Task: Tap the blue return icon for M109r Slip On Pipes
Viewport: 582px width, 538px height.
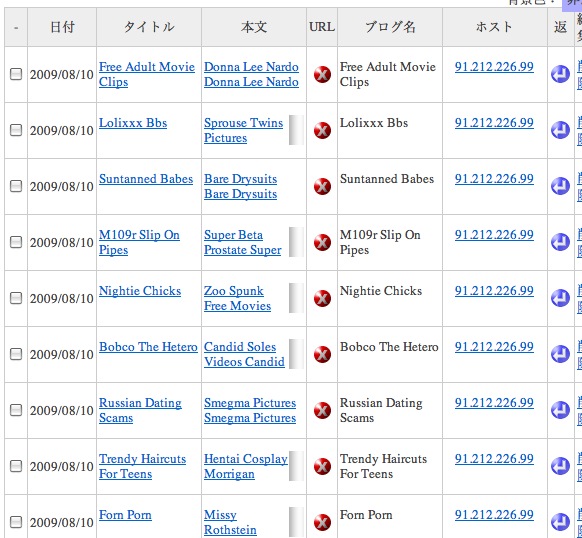Action: point(560,242)
